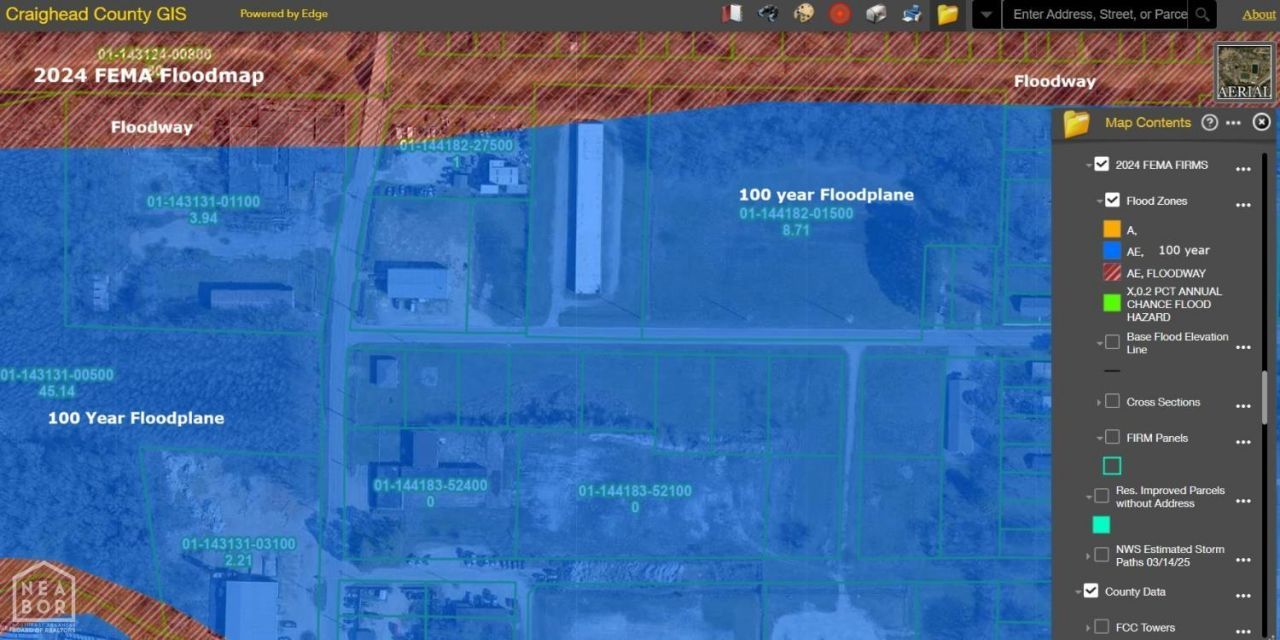Tap the red target tool icon
The width and height of the screenshot is (1280, 640).
[840, 14]
